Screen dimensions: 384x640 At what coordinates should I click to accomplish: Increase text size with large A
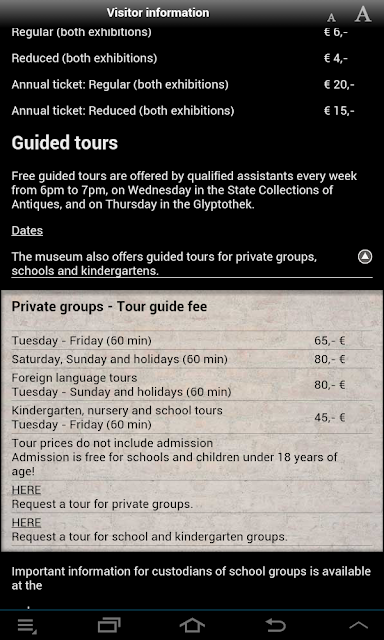363,14
